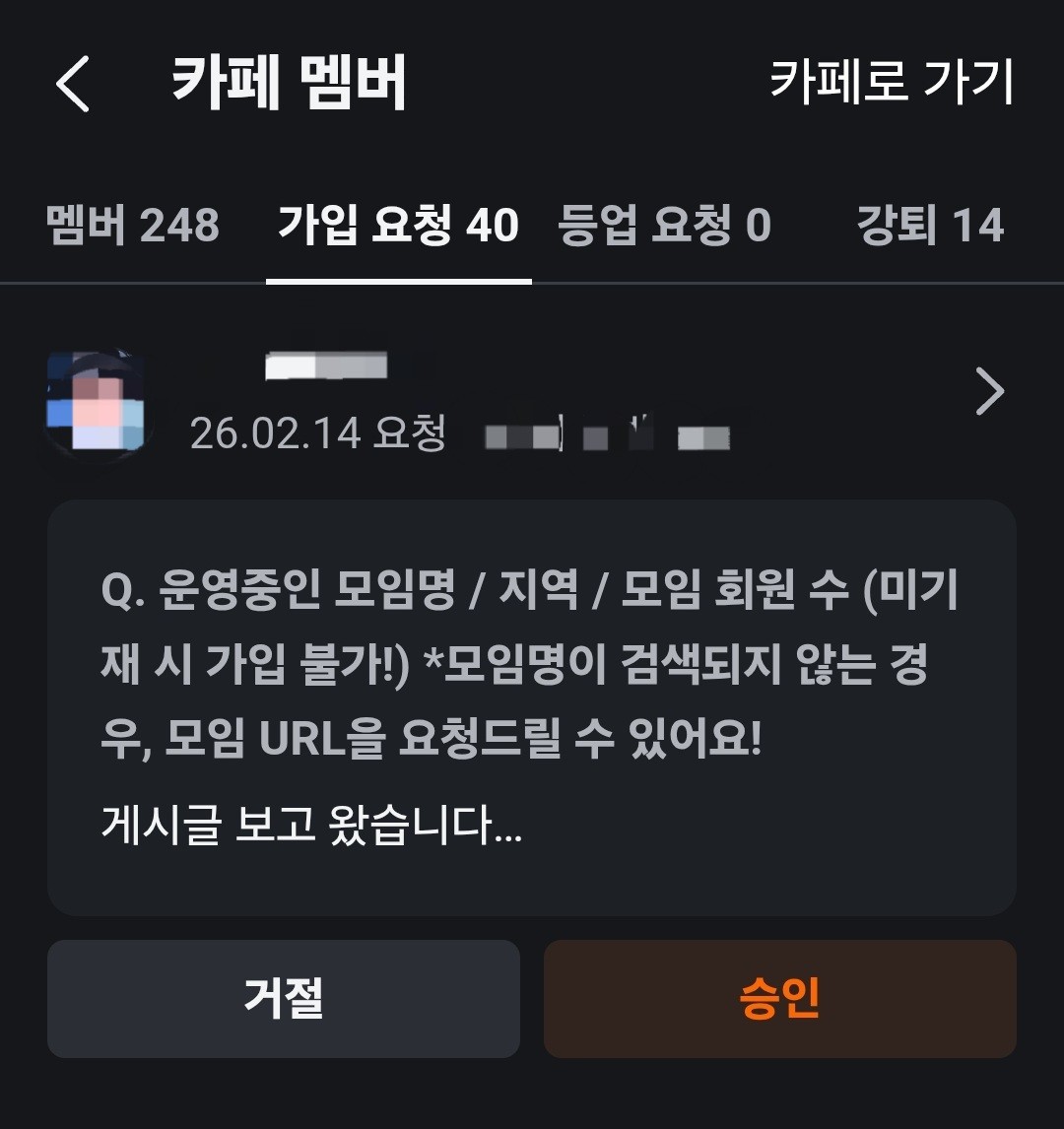Screen dimensions: 1064x1129
Task: Select the 가입 요청 40 tab
Action: click(398, 226)
